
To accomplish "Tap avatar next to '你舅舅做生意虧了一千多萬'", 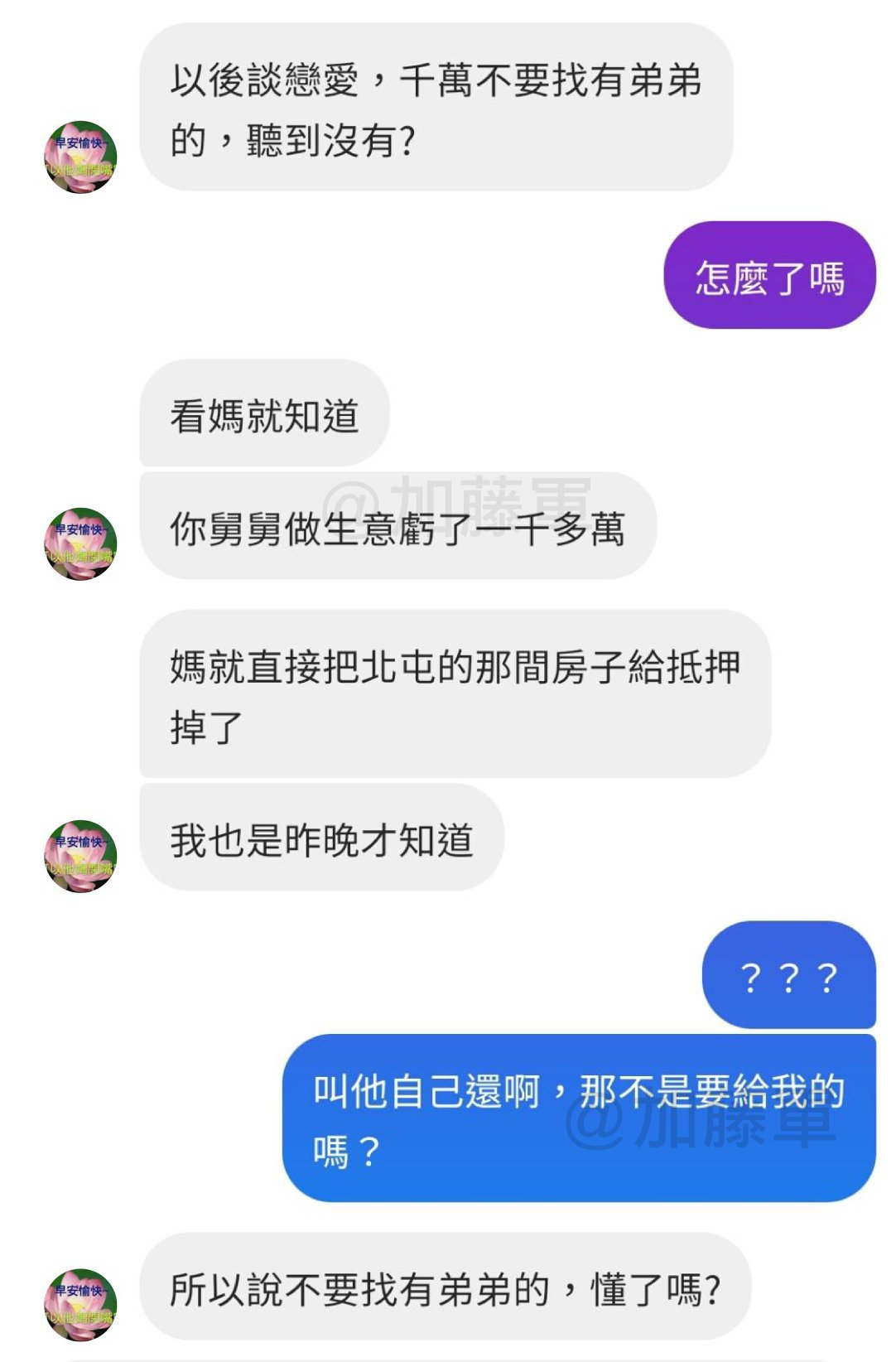I will click(80, 543).
